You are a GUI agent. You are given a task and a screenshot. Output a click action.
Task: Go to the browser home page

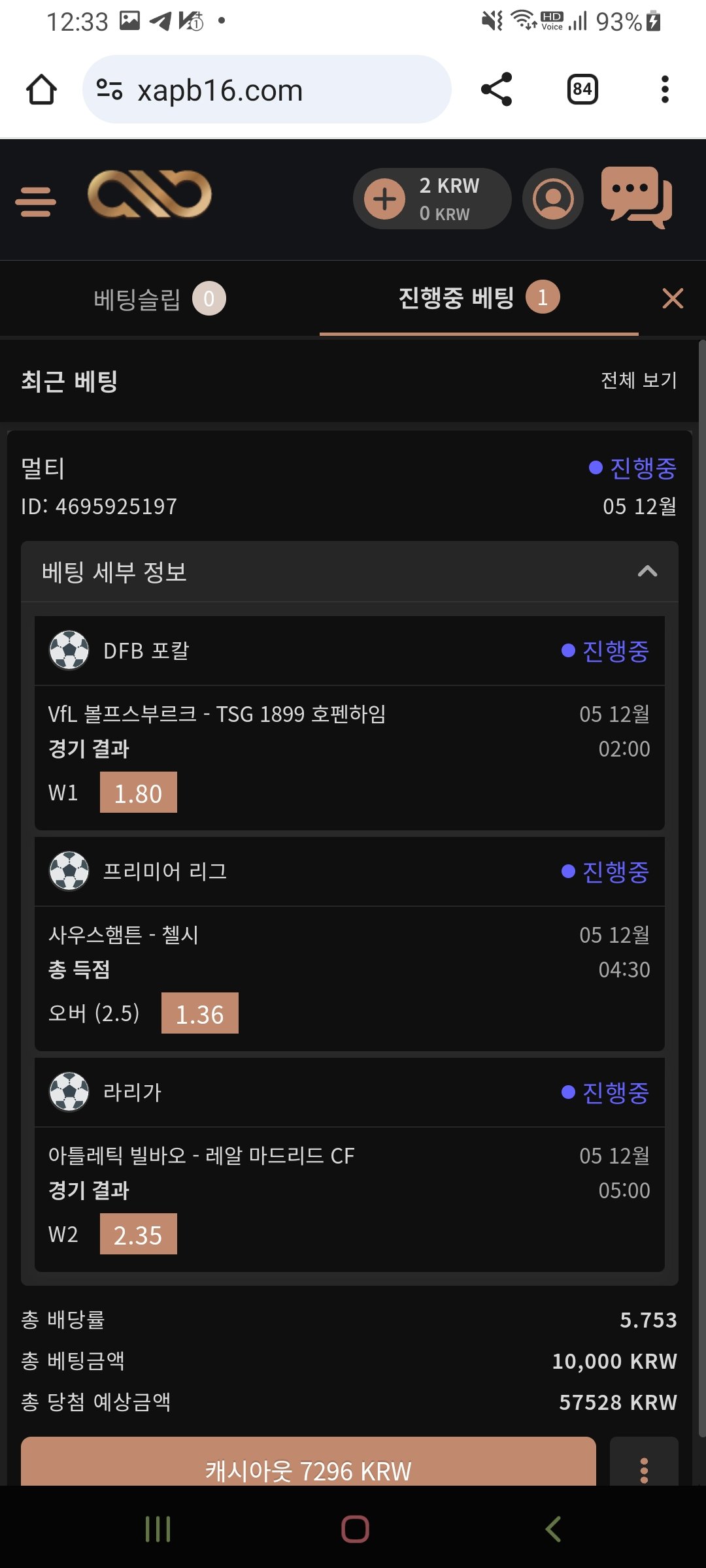point(41,90)
